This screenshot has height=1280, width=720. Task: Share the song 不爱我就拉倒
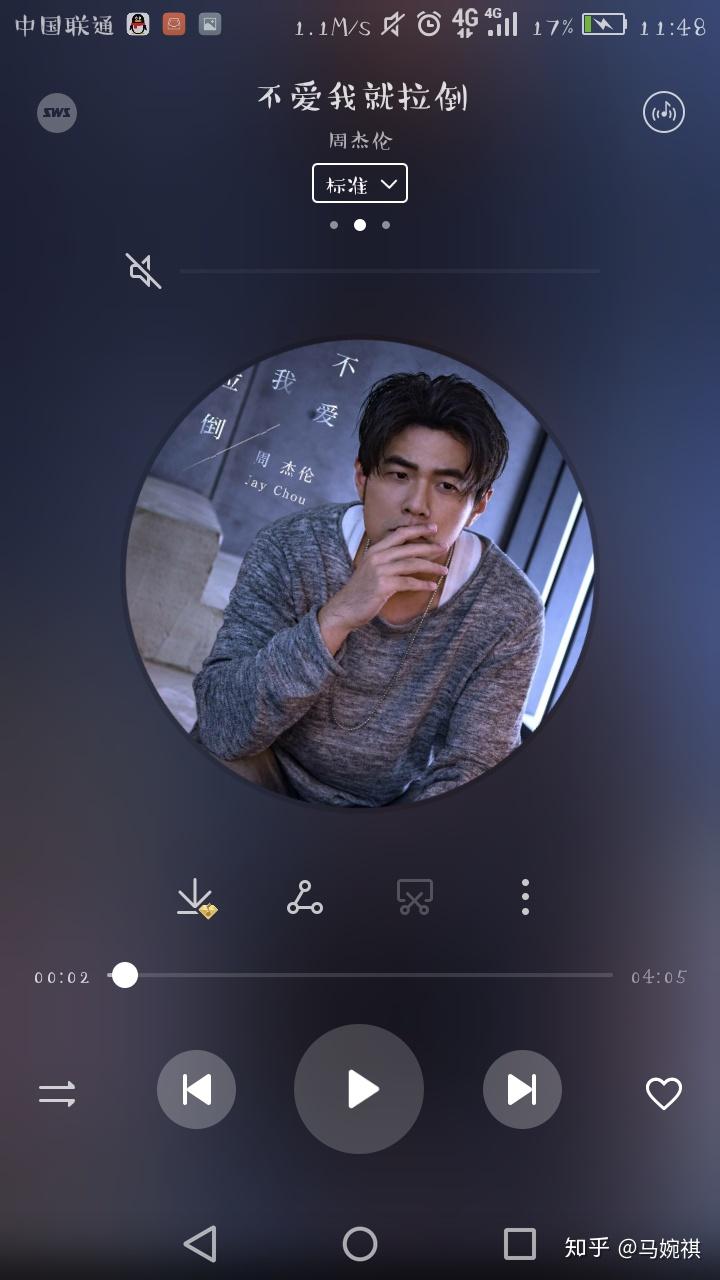click(x=303, y=897)
